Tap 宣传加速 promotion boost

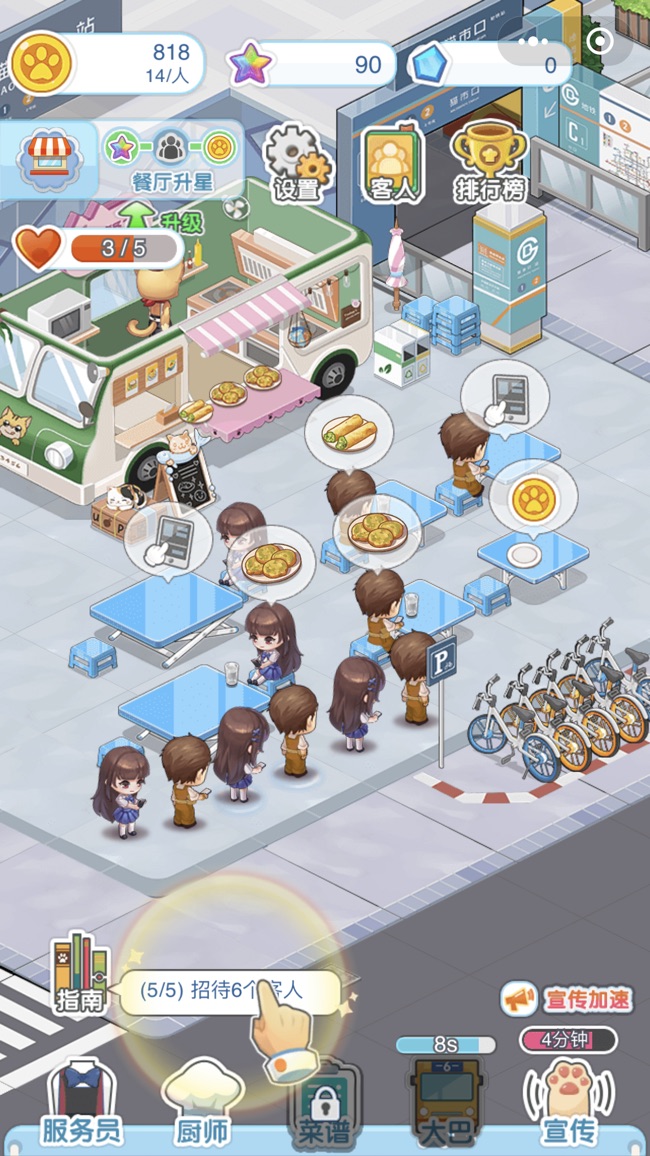(x=568, y=998)
